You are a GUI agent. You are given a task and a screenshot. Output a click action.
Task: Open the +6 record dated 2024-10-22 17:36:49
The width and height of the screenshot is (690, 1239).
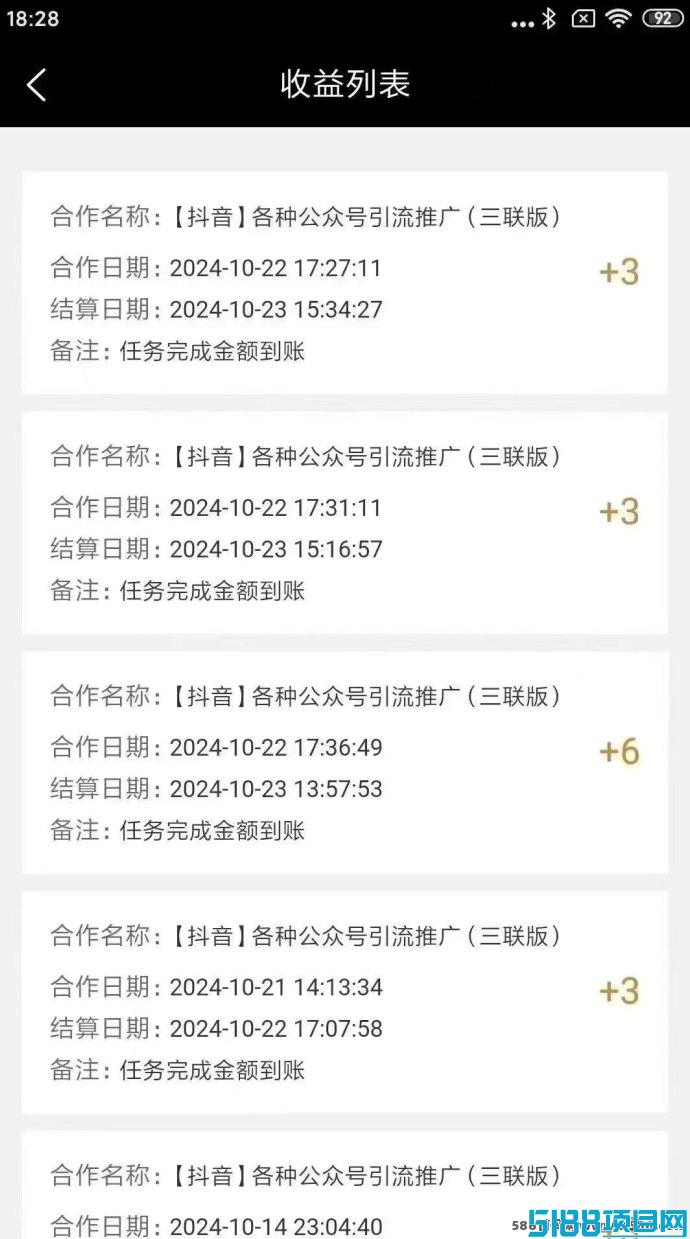[x=345, y=763]
